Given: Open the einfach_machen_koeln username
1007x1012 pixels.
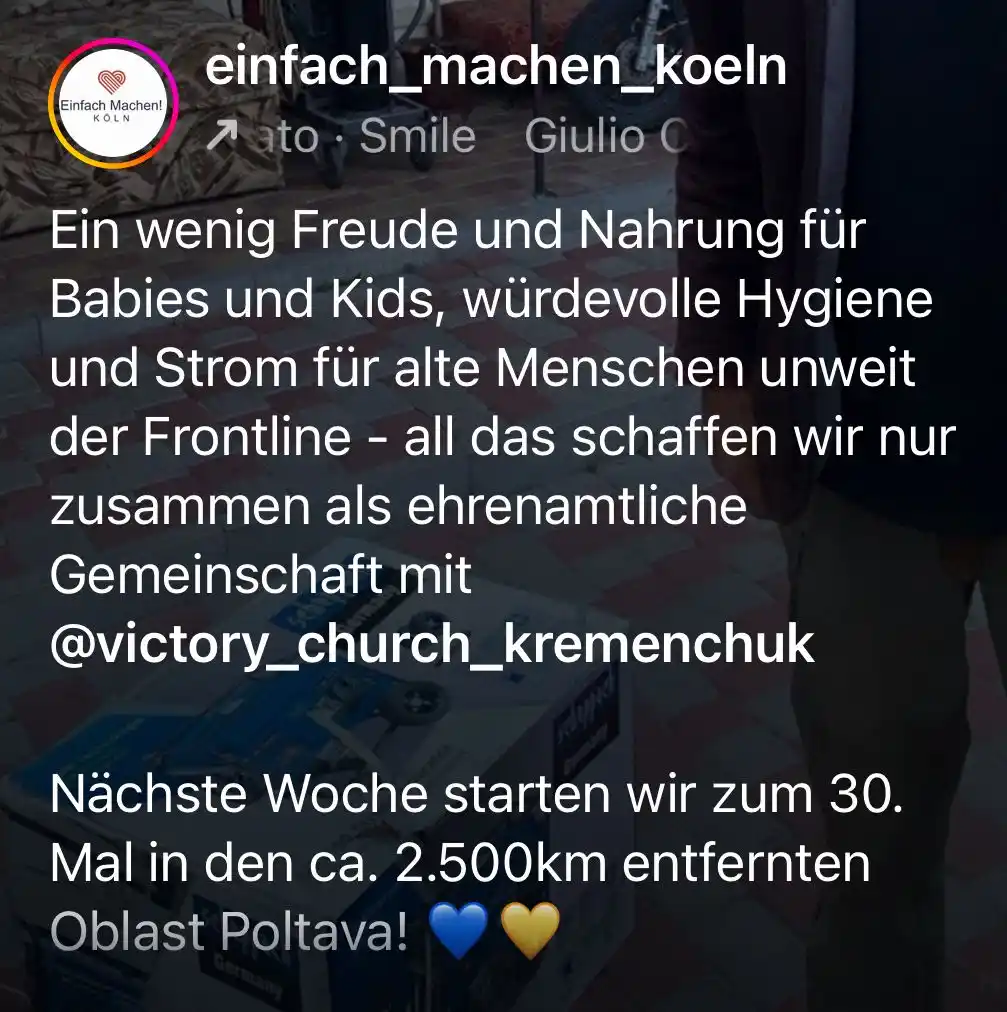Looking at the screenshot, I should pos(495,68).
